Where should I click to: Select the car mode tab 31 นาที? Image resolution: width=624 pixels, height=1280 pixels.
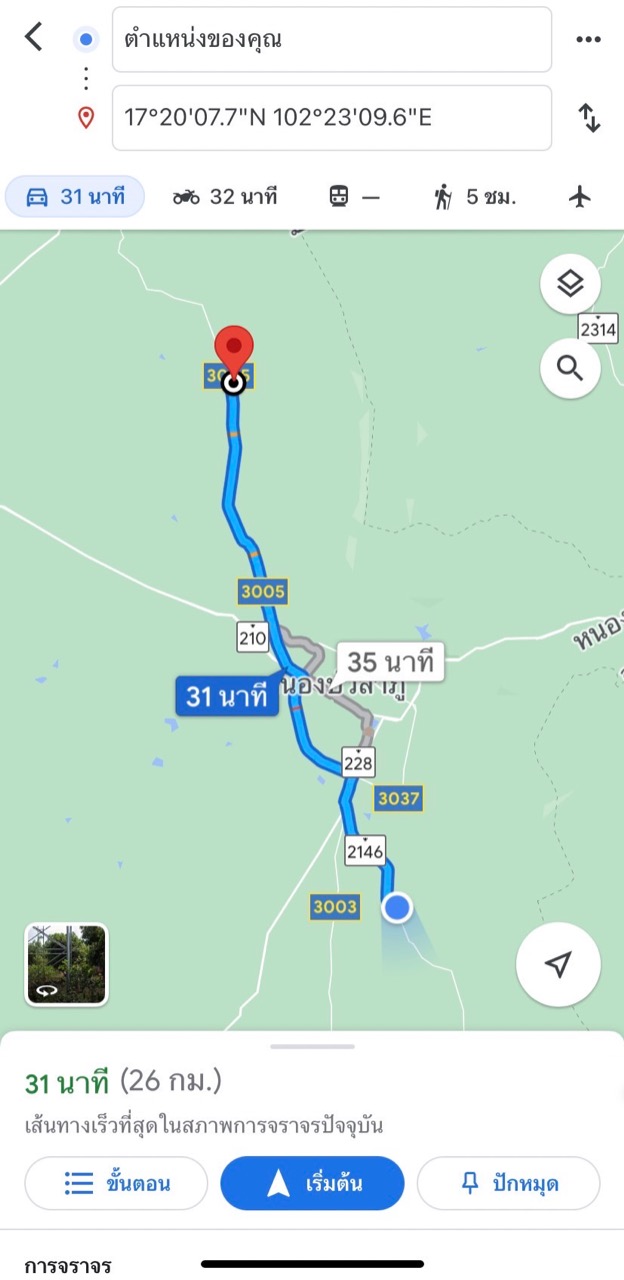[x=75, y=197]
